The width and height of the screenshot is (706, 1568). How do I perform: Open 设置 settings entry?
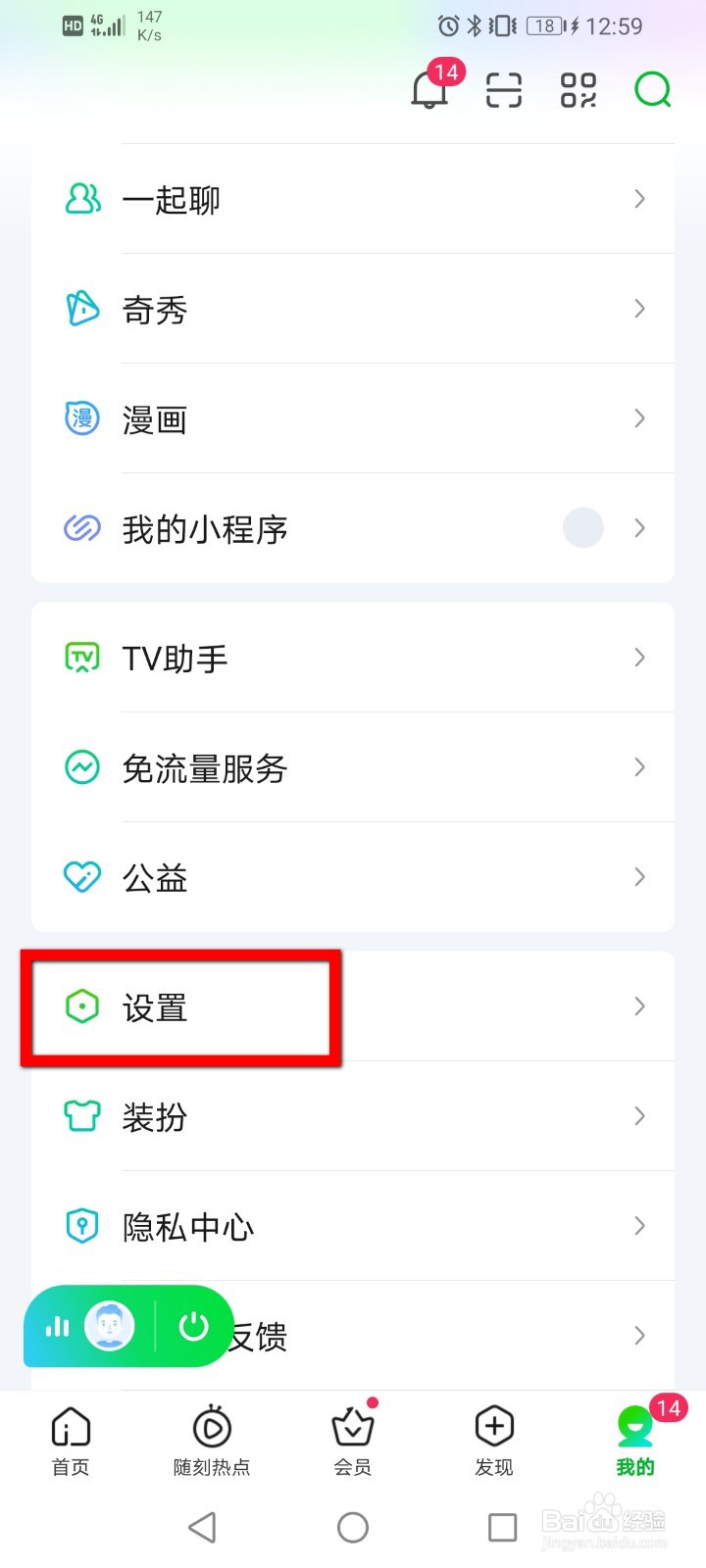point(157,1007)
